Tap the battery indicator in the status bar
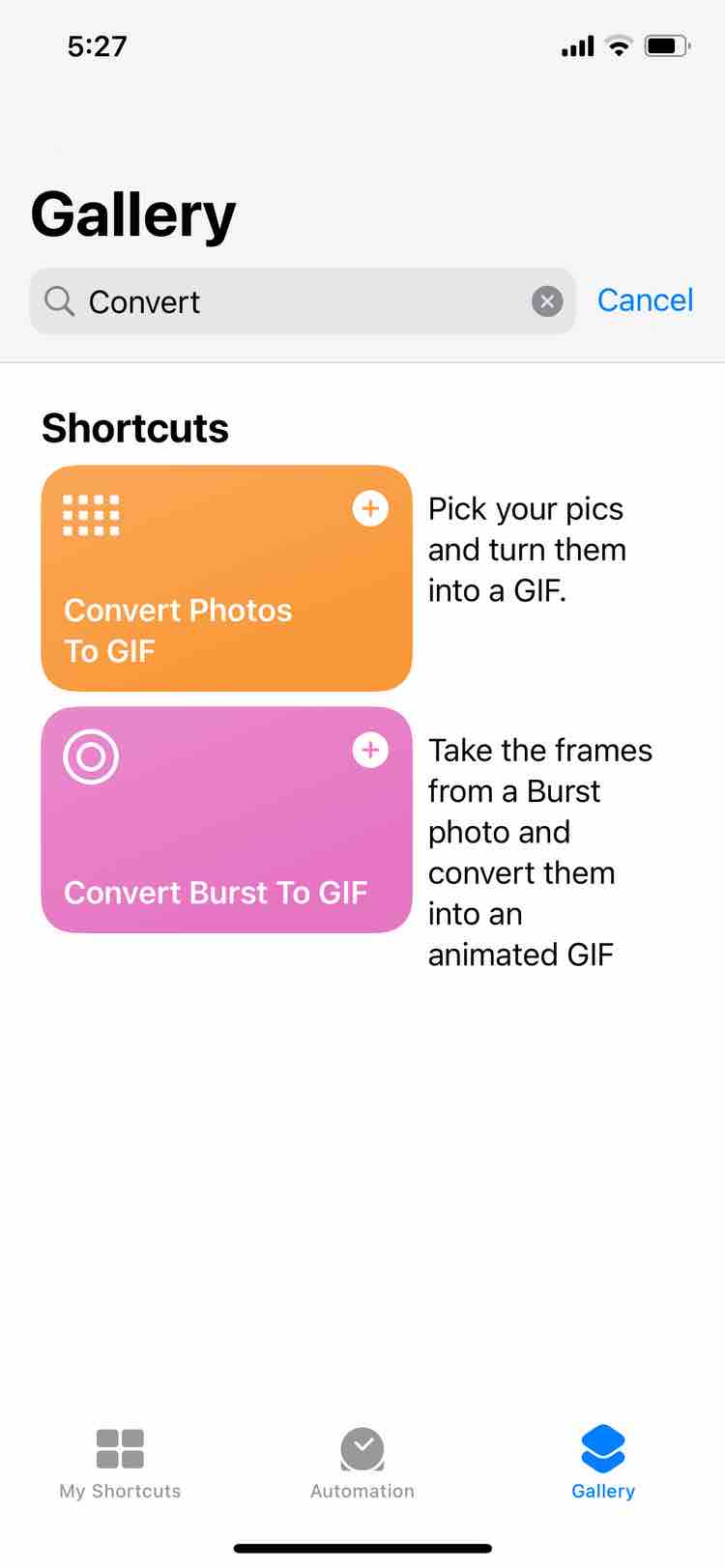This screenshot has height=1568, width=725. coord(665,44)
